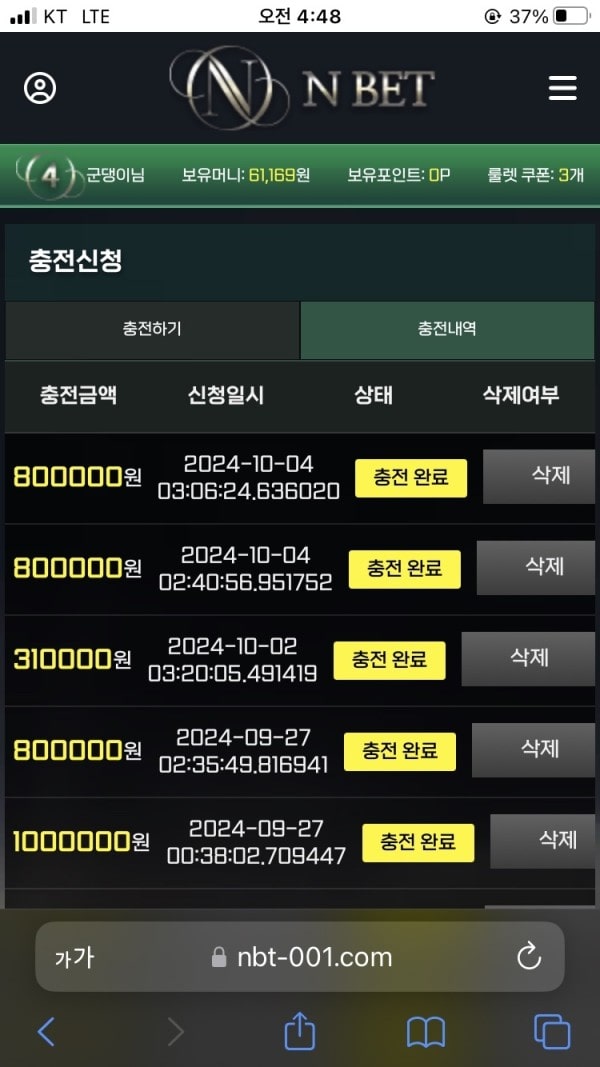
Task: Tap the N BET logo
Action: click(x=300, y=88)
